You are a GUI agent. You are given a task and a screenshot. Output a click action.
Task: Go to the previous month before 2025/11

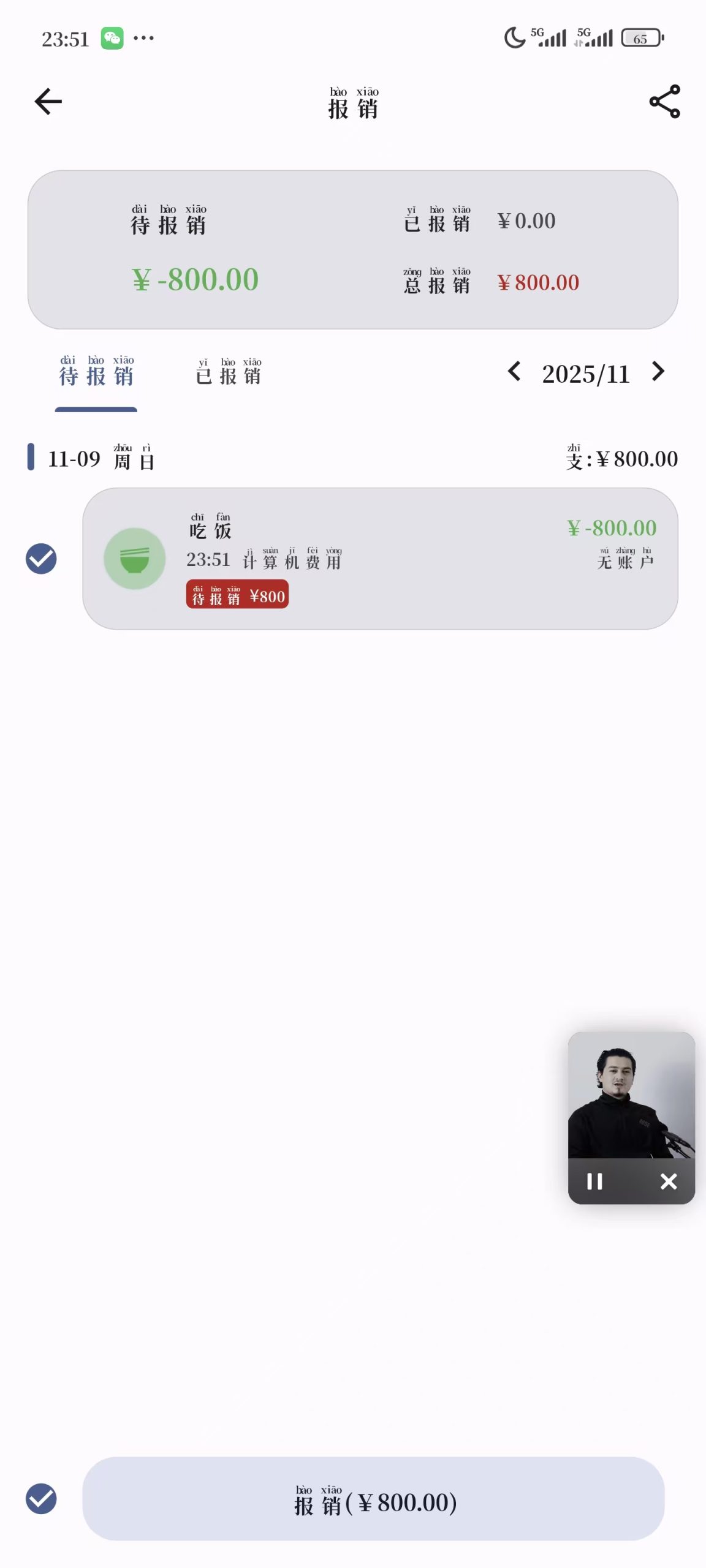(x=514, y=372)
